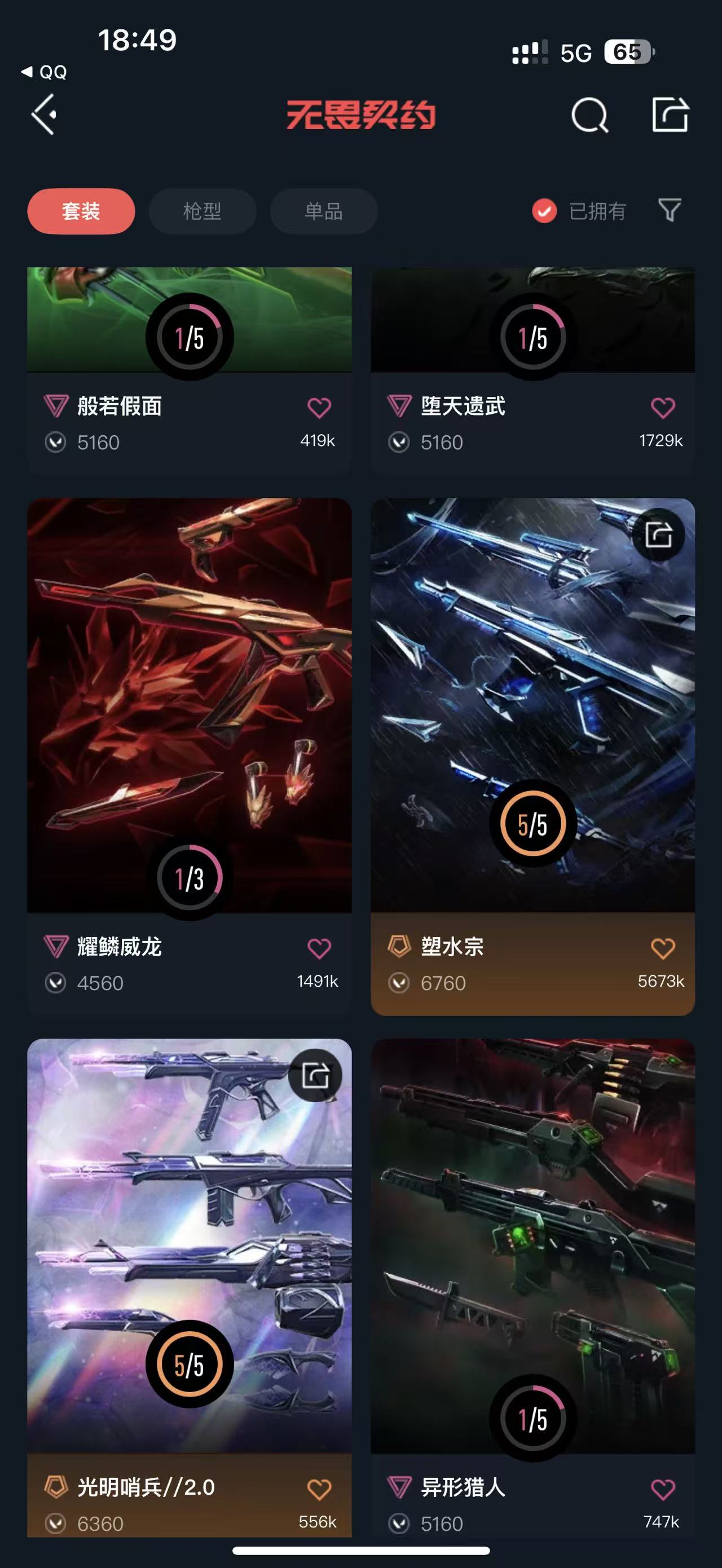
Task: Like the 异形猎人 bundle
Action: 663,1489
